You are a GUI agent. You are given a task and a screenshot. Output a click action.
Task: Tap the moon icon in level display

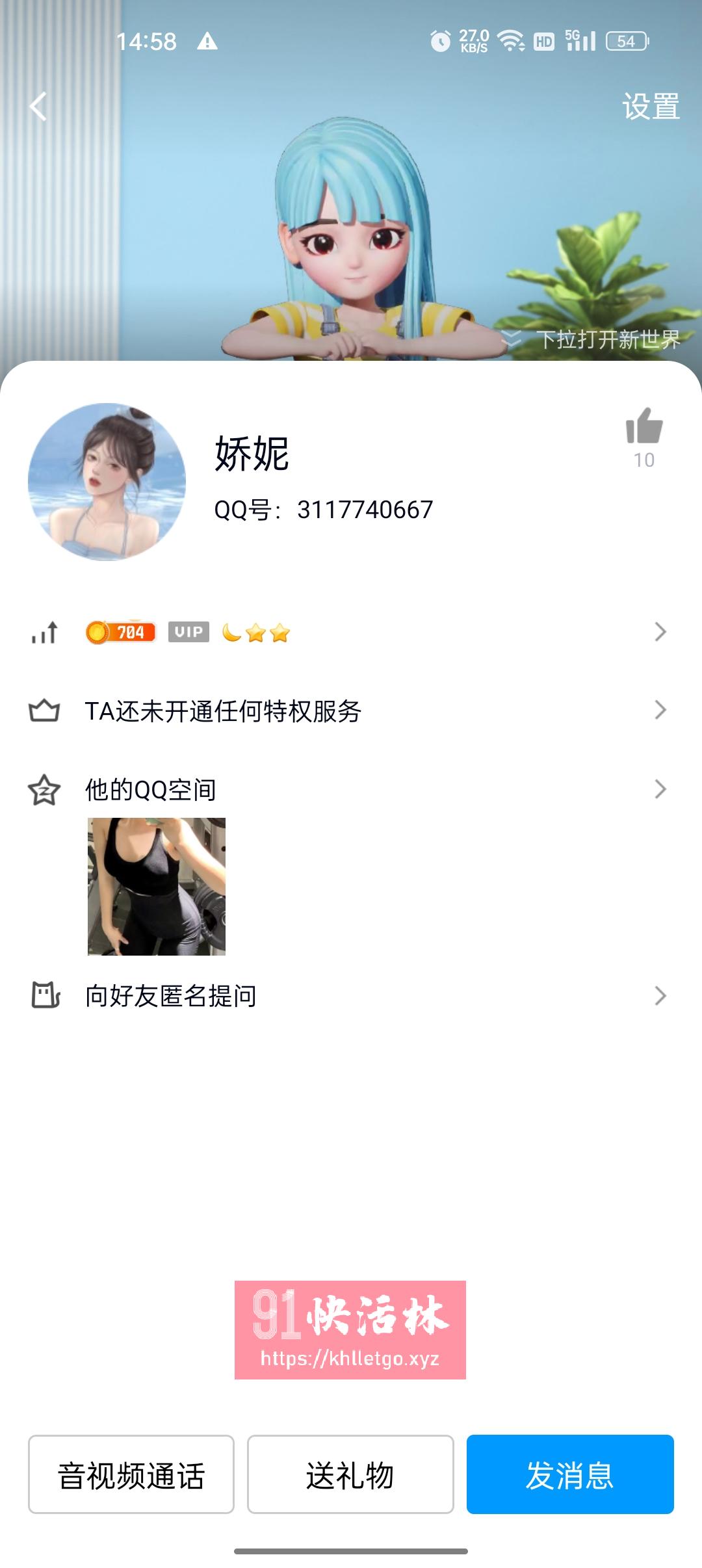coord(231,631)
